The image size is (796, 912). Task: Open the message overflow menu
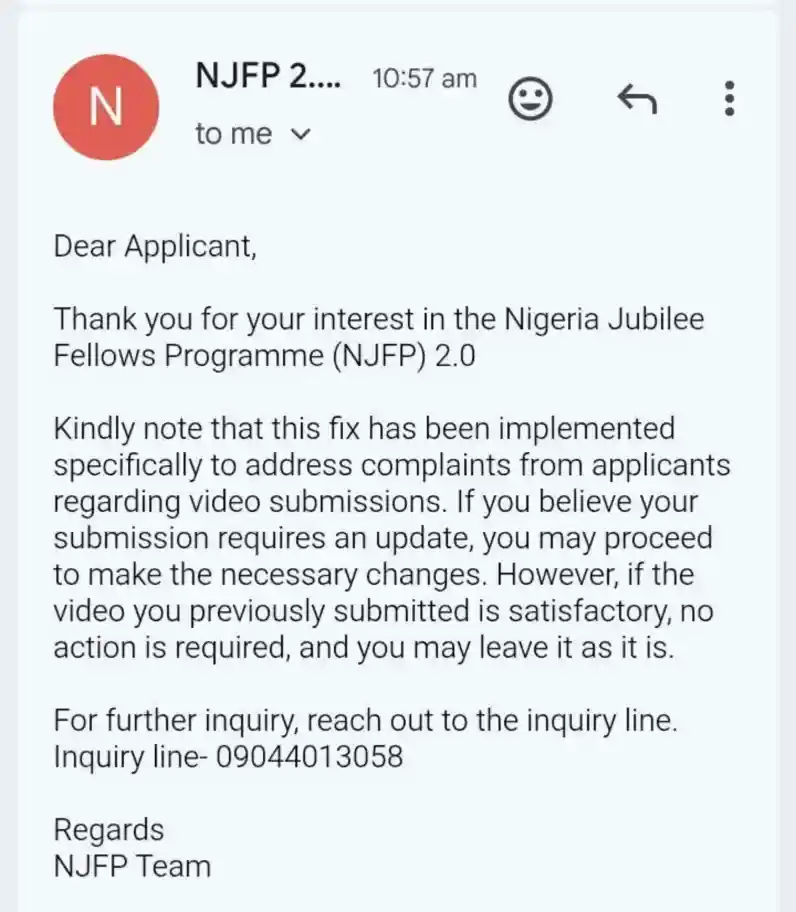point(729,98)
